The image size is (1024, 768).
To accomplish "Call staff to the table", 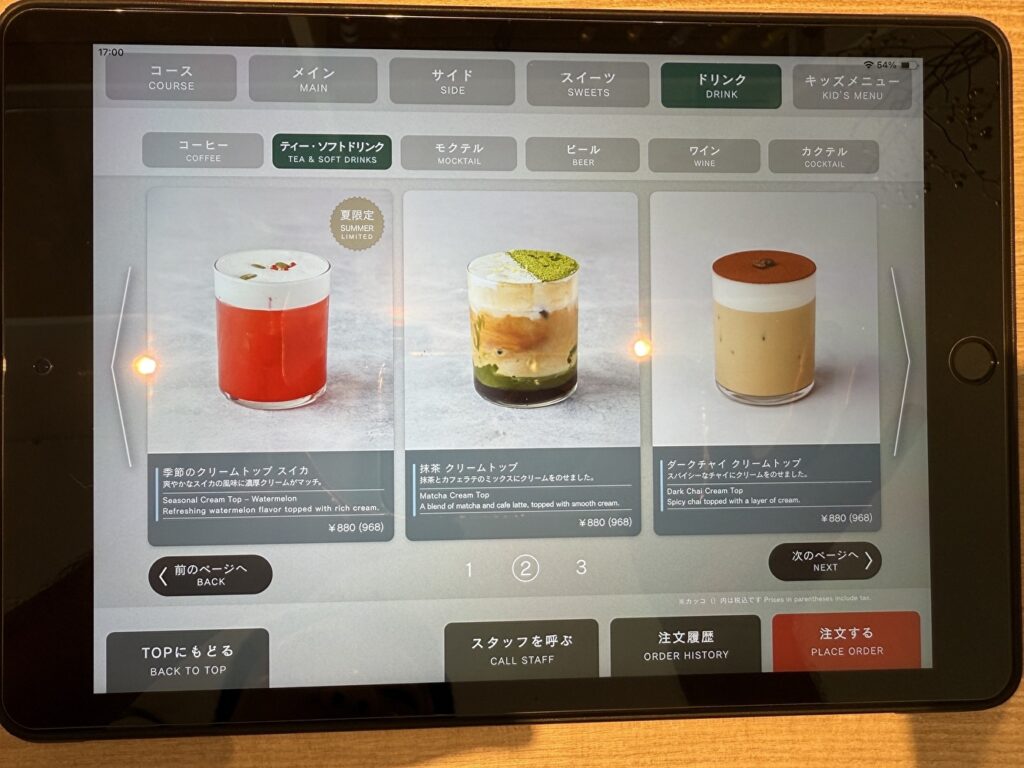I will pos(521,650).
